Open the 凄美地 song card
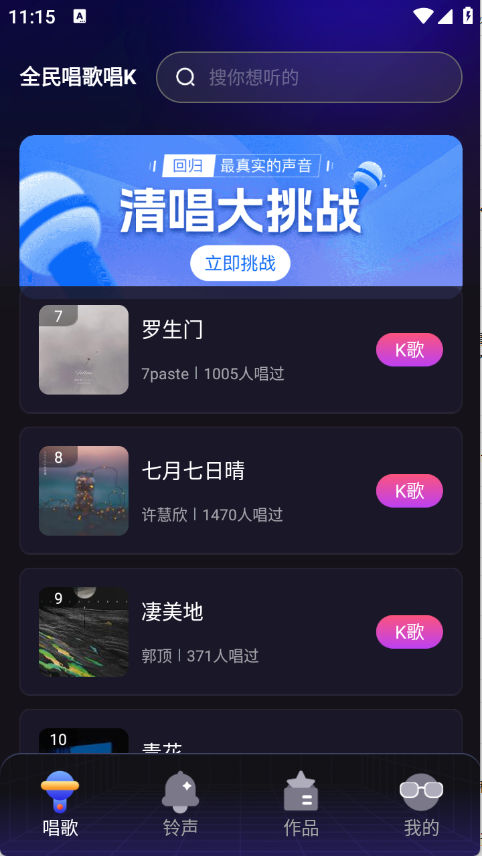The height and width of the screenshot is (856, 482). (241, 632)
